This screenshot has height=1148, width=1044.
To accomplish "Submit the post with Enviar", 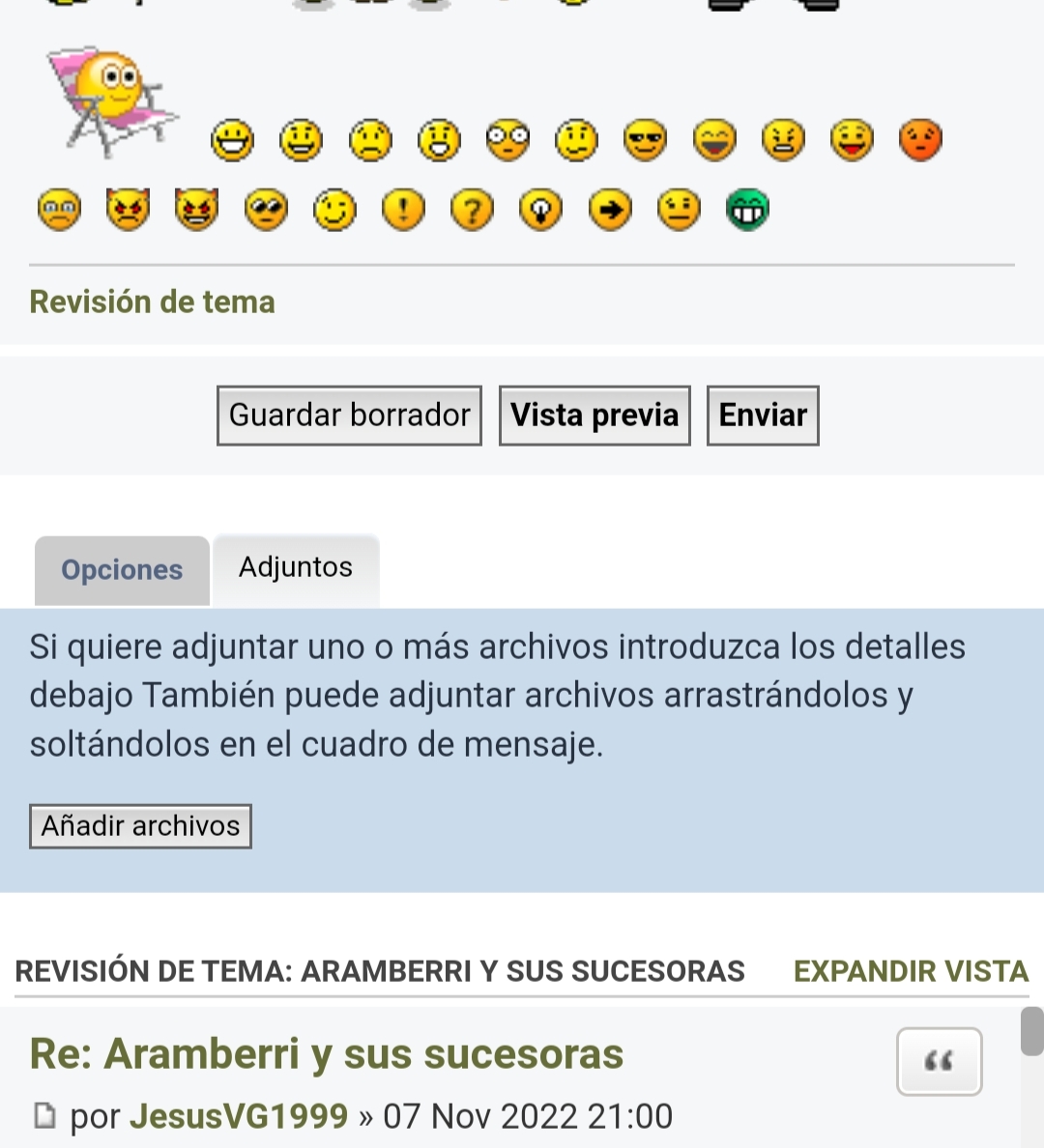I will [x=763, y=416].
